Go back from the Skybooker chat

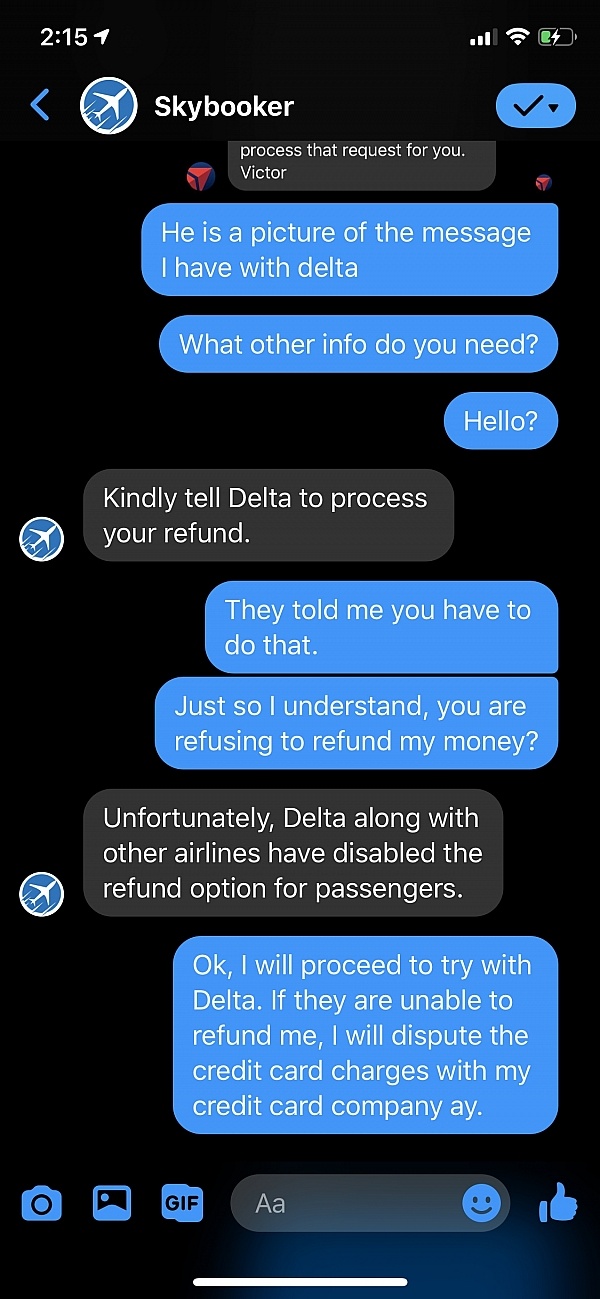tap(40, 105)
